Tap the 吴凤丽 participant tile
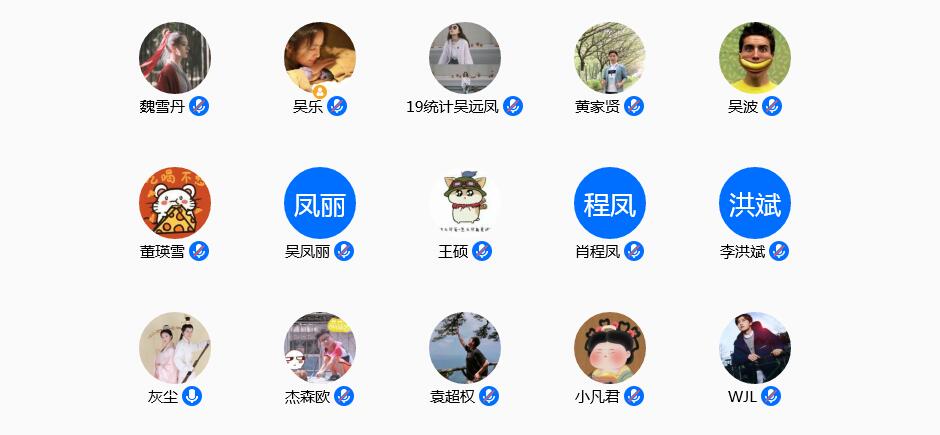This screenshot has height=435, width=940. [320, 203]
